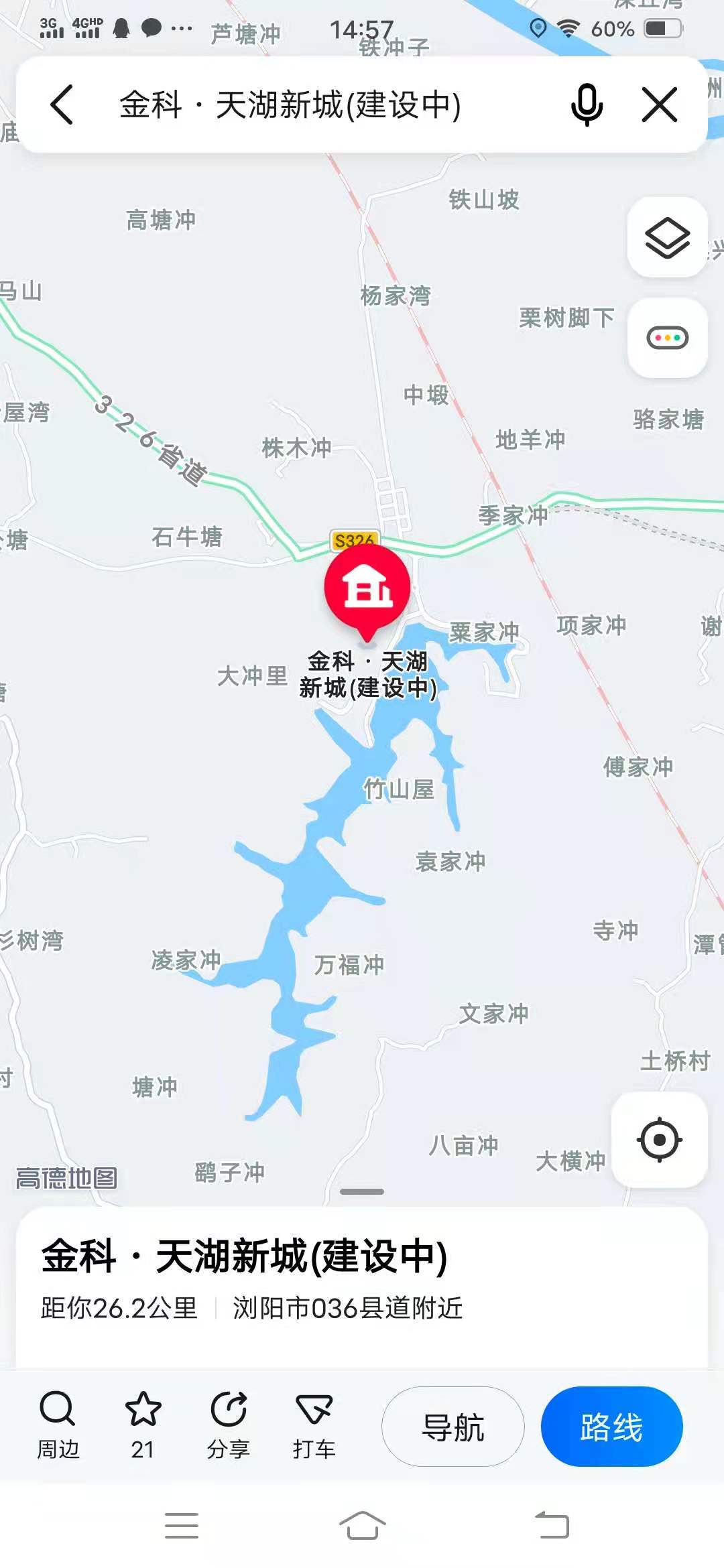The width and height of the screenshot is (724, 1568).
Task: Toggle the traffic conditions overlay
Action: pos(667,338)
